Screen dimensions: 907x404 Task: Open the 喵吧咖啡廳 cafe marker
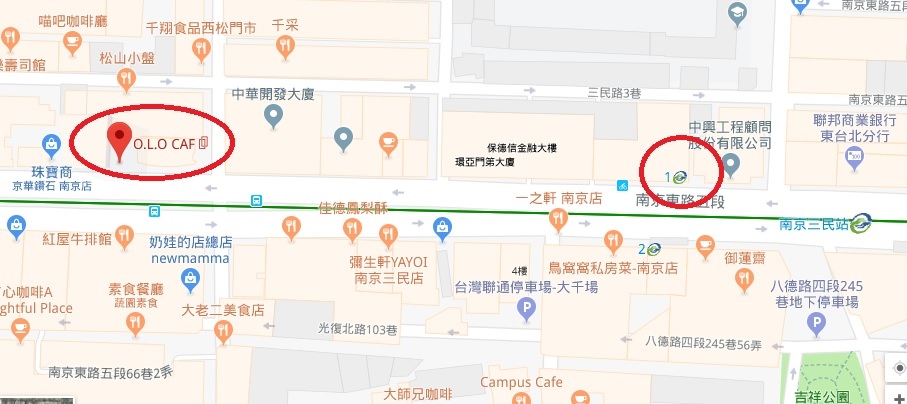72,41
